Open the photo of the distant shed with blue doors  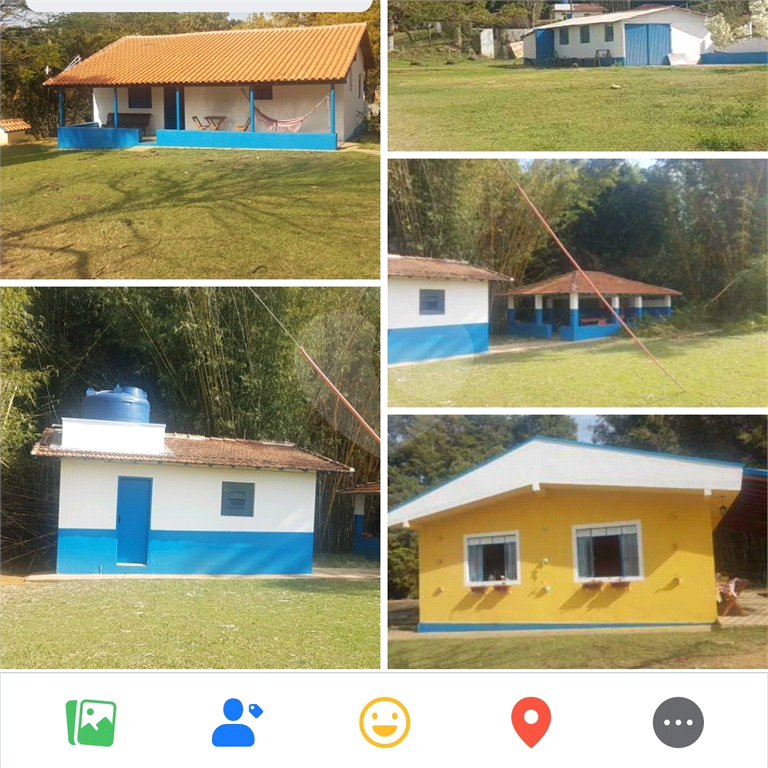coord(578,76)
